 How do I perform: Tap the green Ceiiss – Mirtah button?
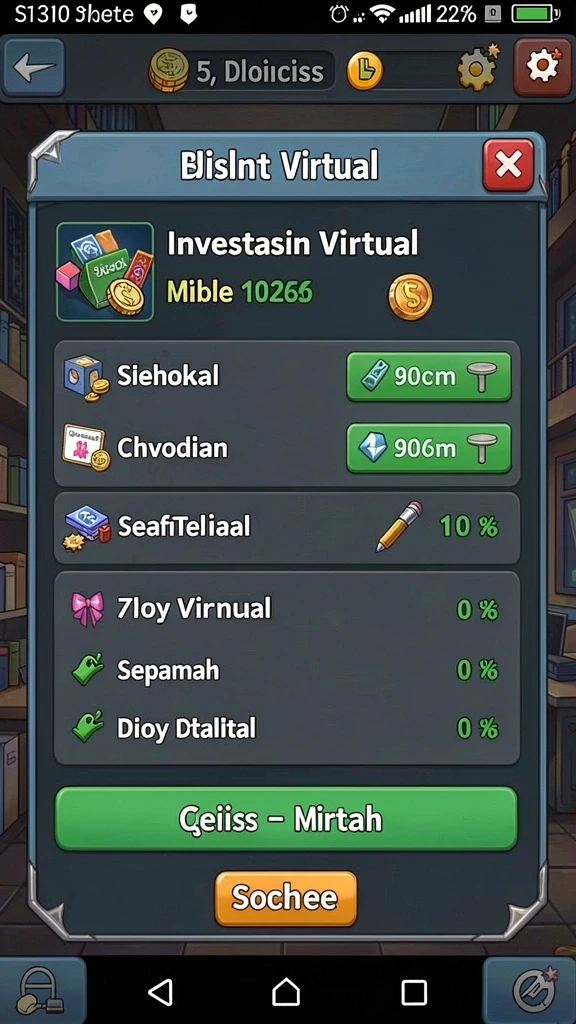coord(286,819)
